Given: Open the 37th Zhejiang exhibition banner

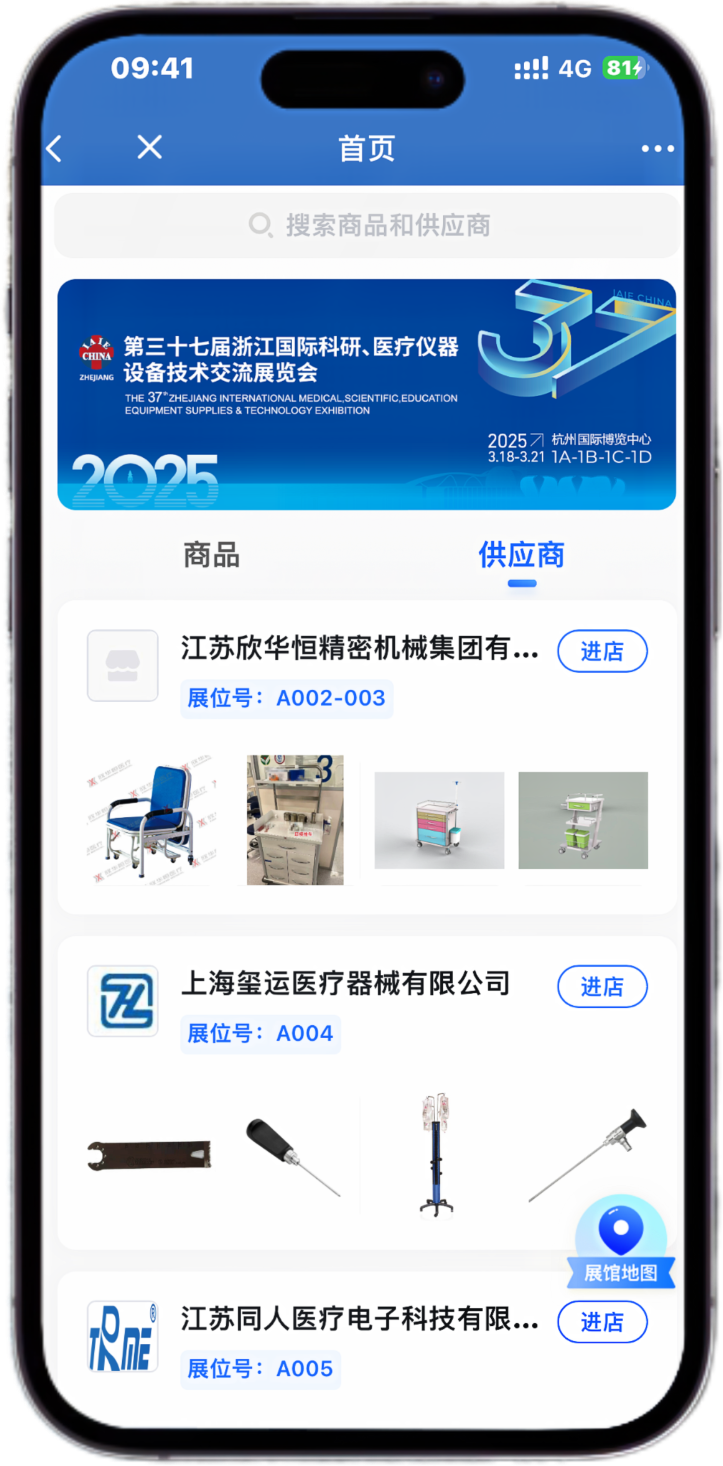Looking at the screenshot, I should click(366, 394).
